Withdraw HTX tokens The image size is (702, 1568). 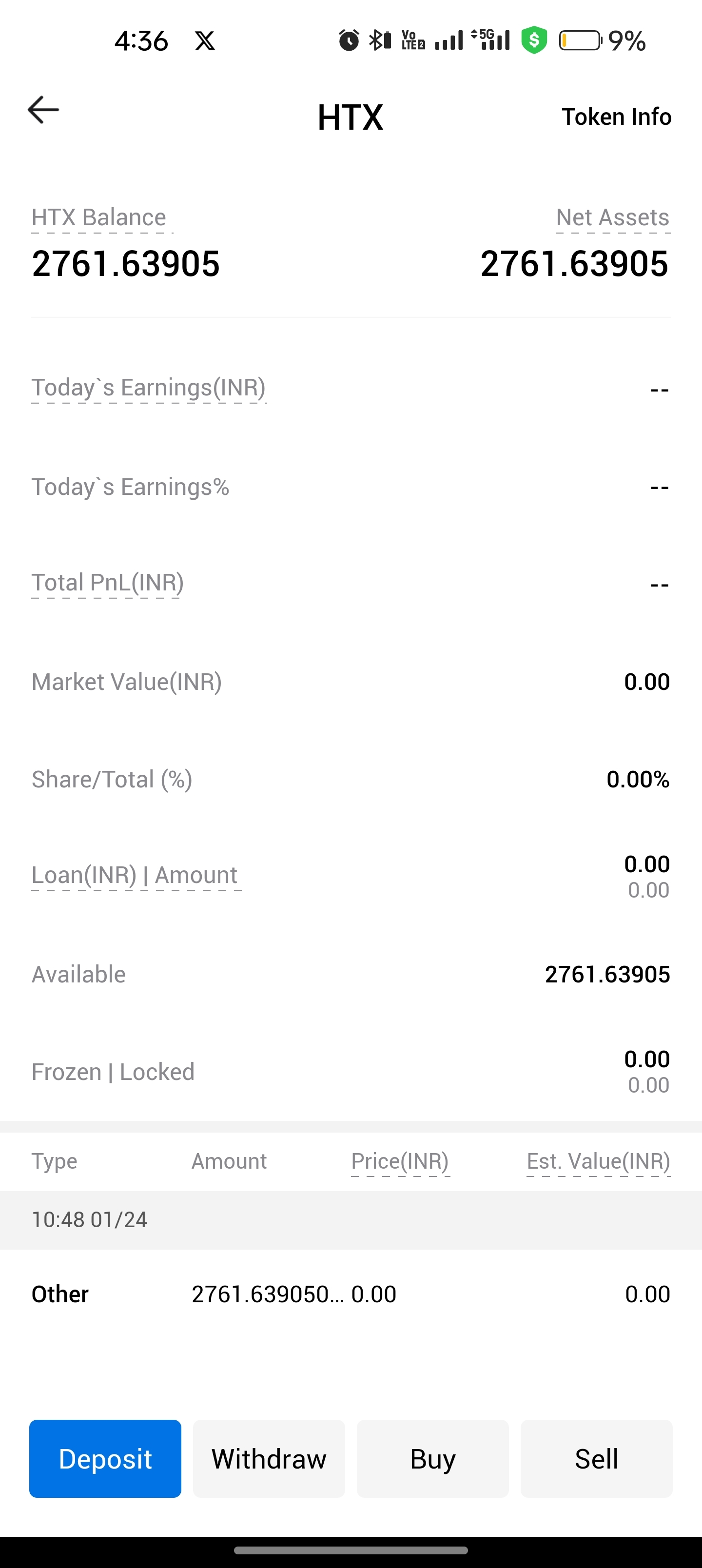[269, 1458]
